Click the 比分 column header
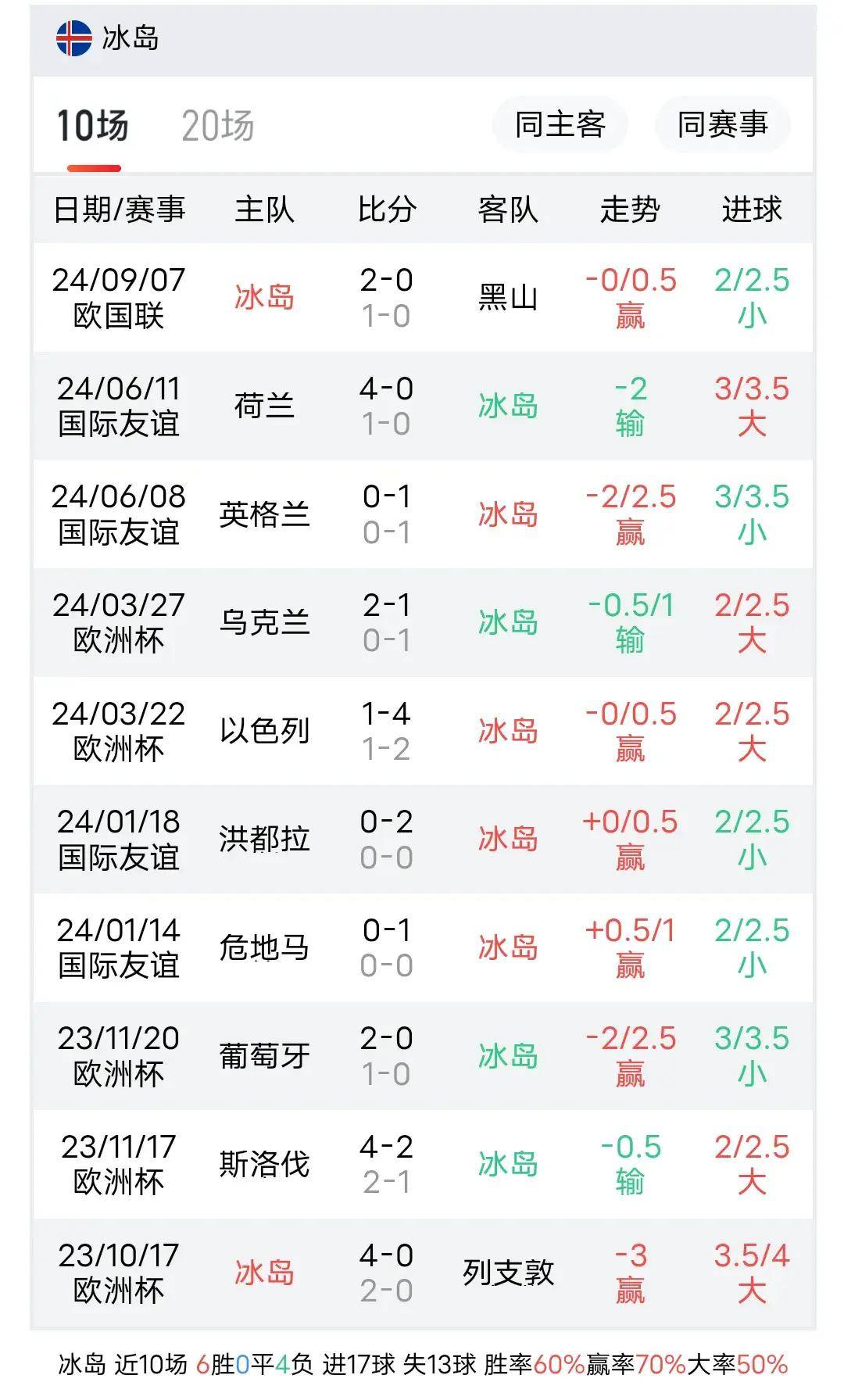The image size is (844, 1400). tap(388, 208)
